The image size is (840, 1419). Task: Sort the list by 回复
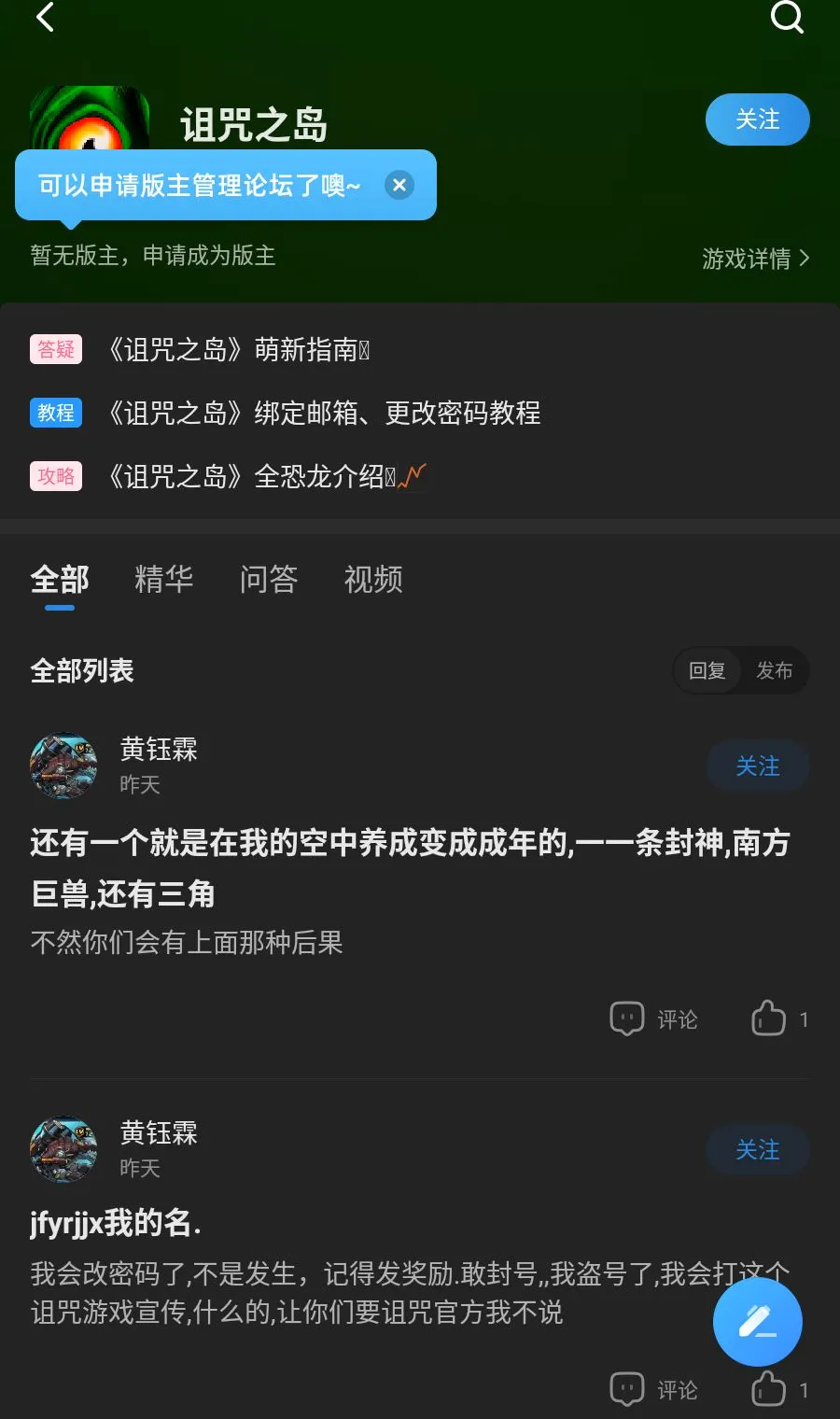(x=707, y=670)
